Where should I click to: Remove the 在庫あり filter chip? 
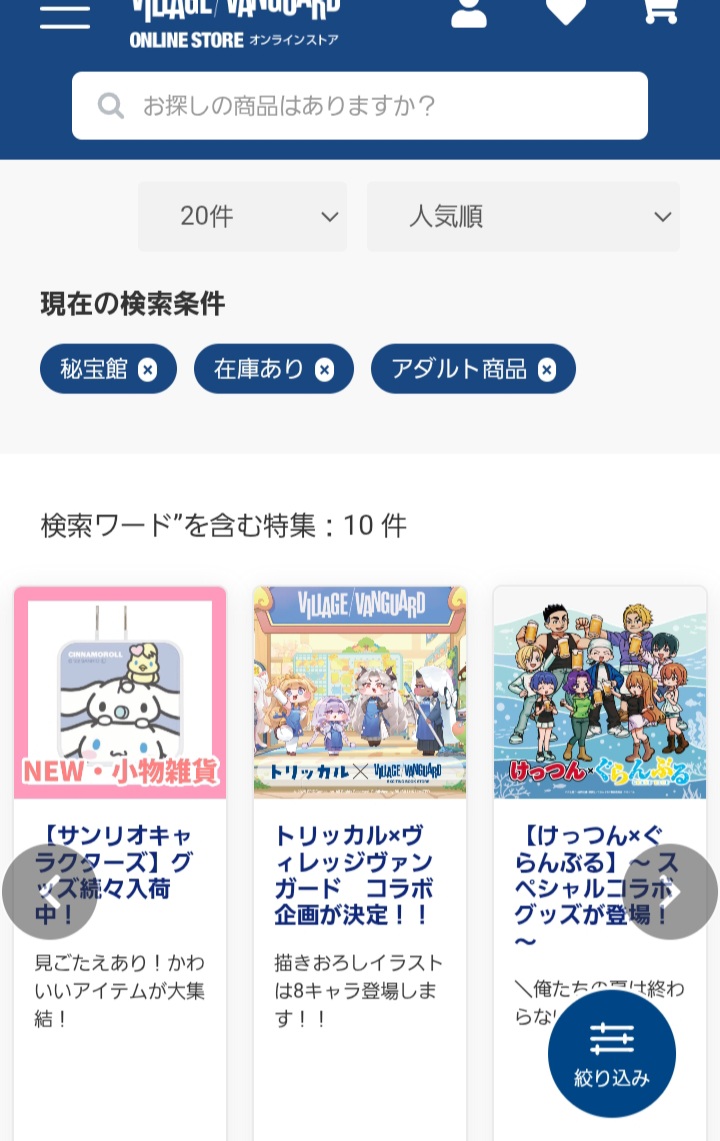[324, 370]
